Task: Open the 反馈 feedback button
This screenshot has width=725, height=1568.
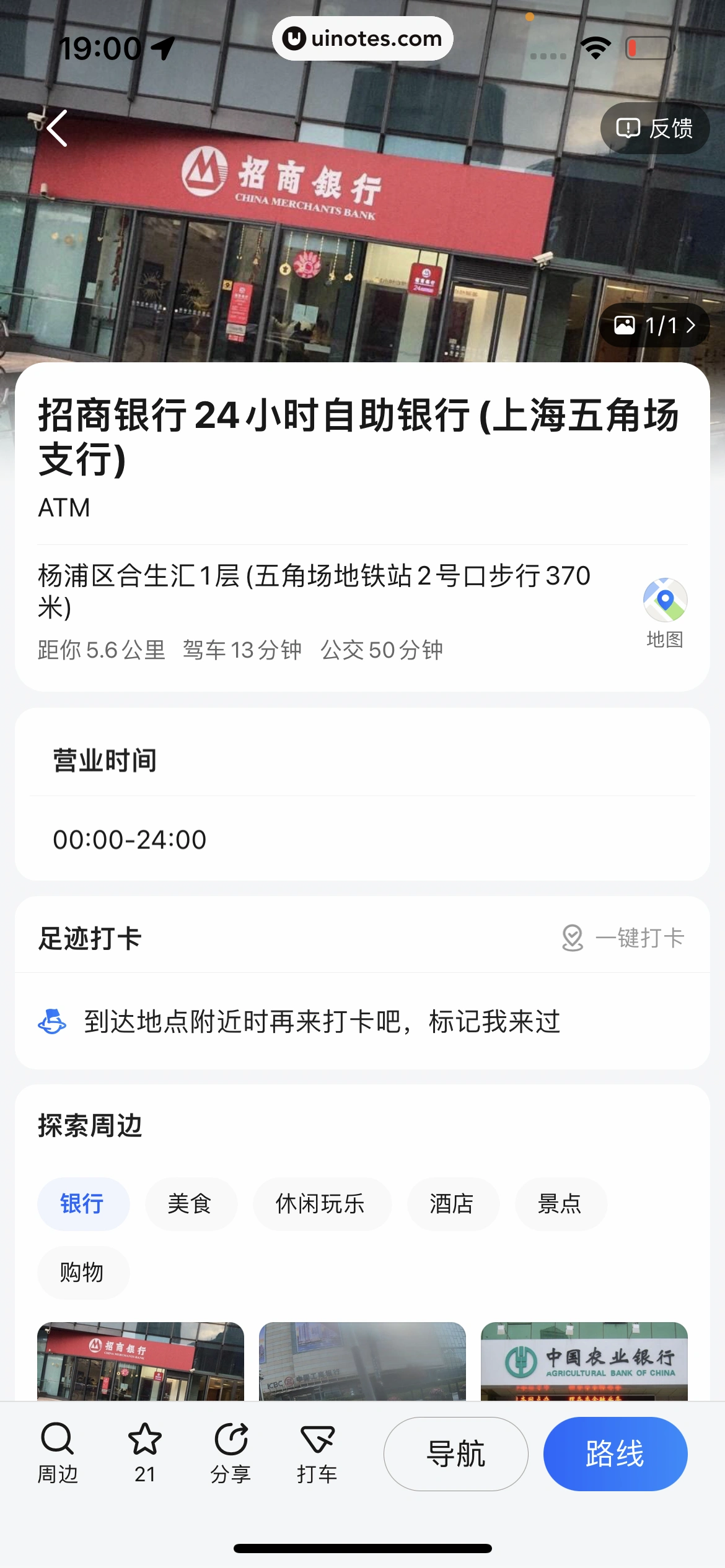Action: tap(654, 129)
